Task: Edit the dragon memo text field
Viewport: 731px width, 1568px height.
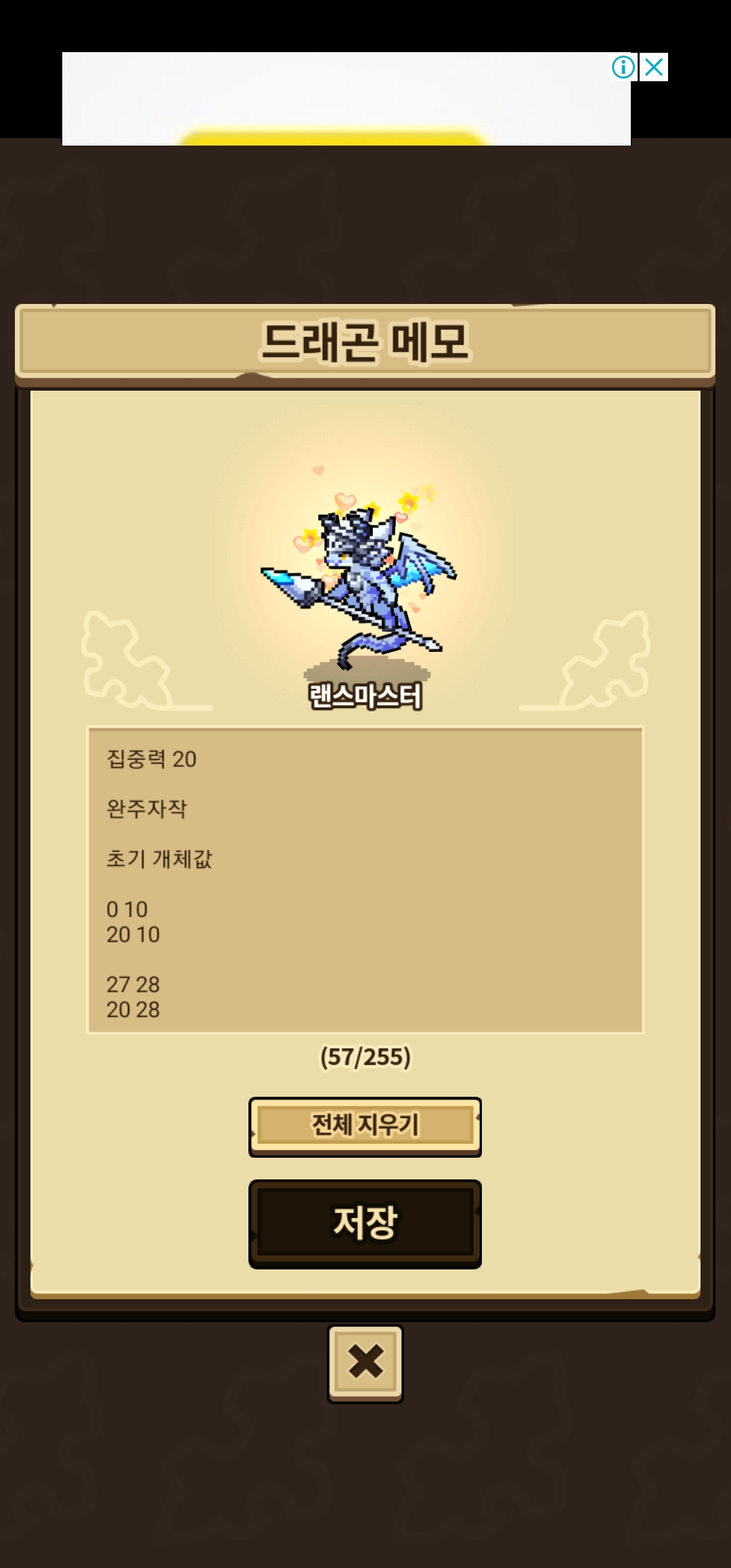Action: pos(365,880)
